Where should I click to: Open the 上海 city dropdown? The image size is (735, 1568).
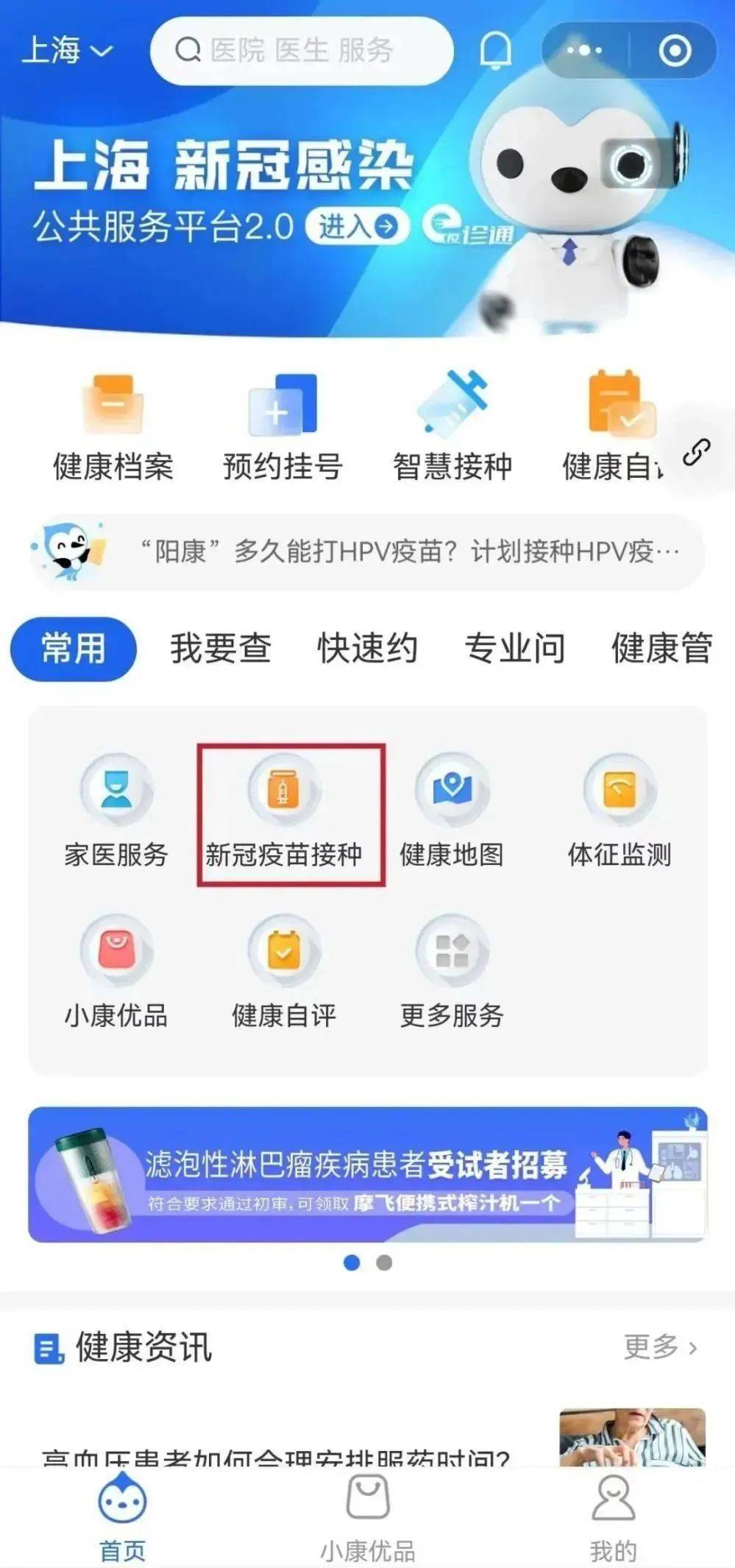tap(66, 50)
